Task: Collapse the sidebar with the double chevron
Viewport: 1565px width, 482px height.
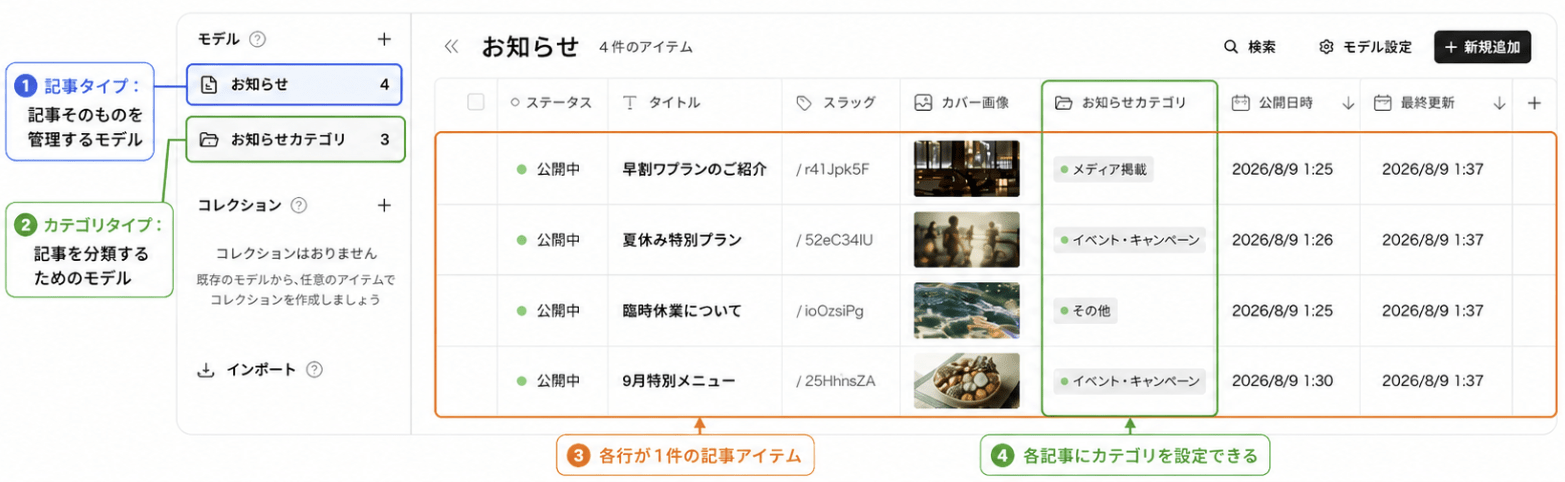Action: (451, 46)
